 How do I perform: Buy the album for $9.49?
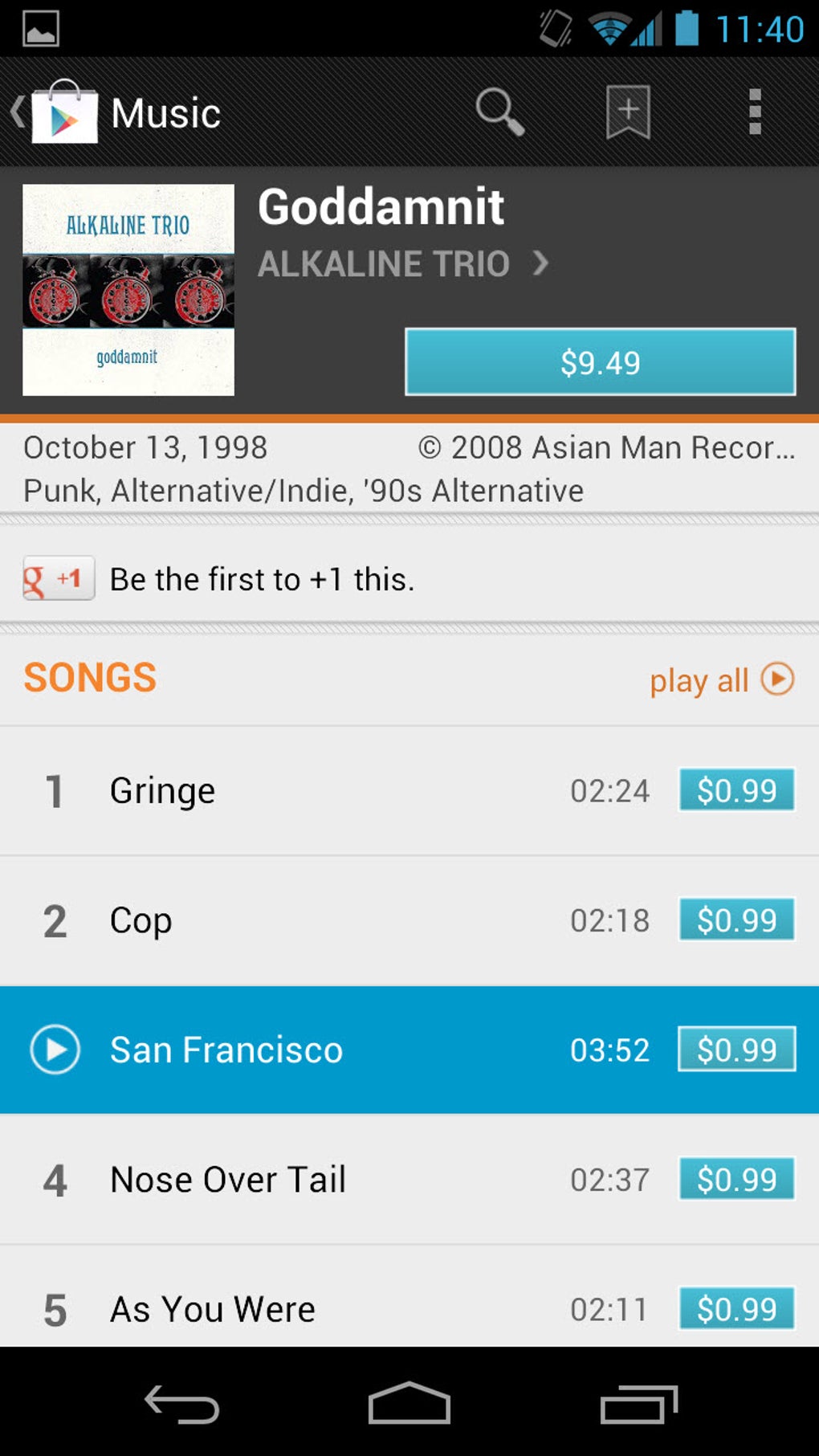(600, 362)
